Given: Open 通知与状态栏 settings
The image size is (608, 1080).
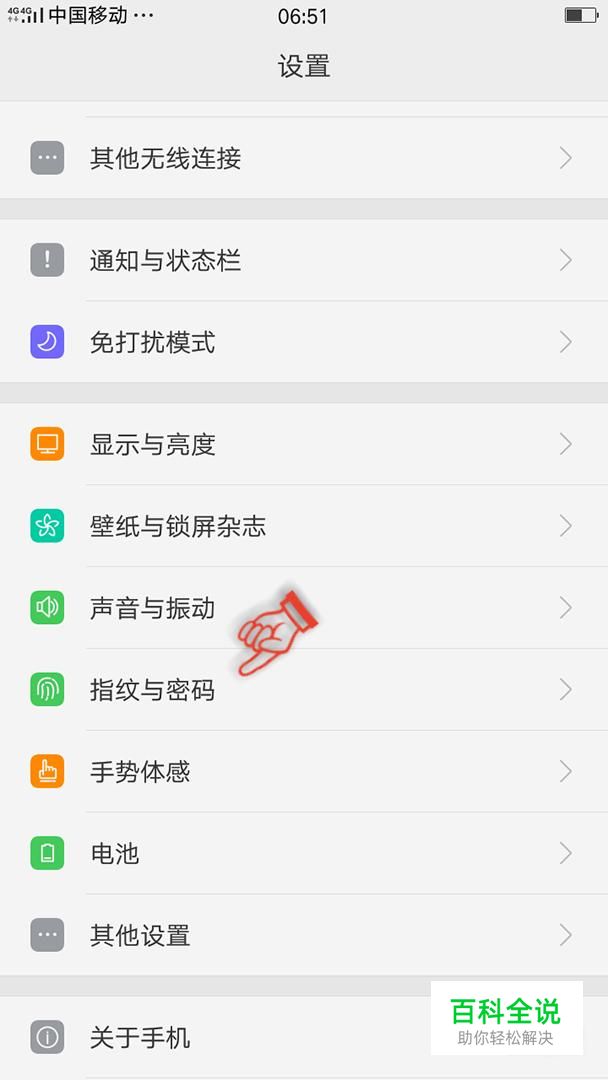Looking at the screenshot, I should tap(304, 260).
